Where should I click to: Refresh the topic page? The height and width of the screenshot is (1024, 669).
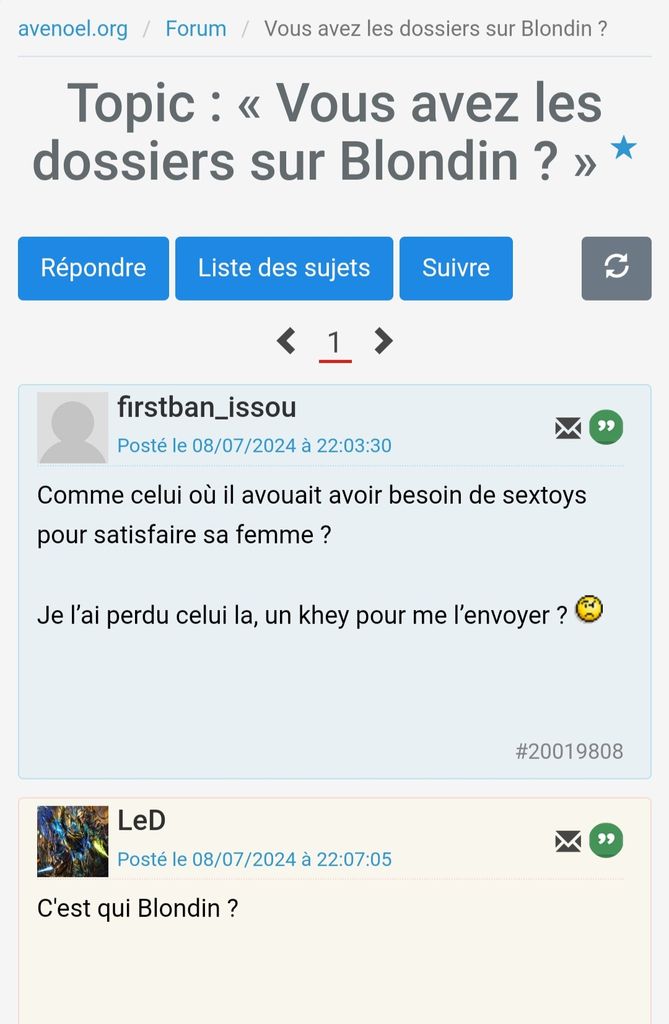pos(616,268)
